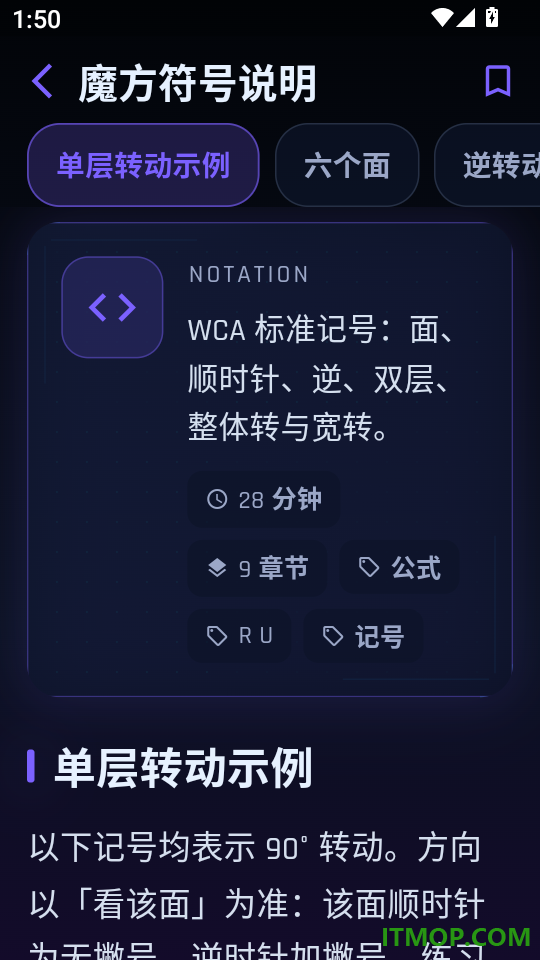Select the 记号 tag
Viewport: 540px width, 960px height.
pos(363,636)
